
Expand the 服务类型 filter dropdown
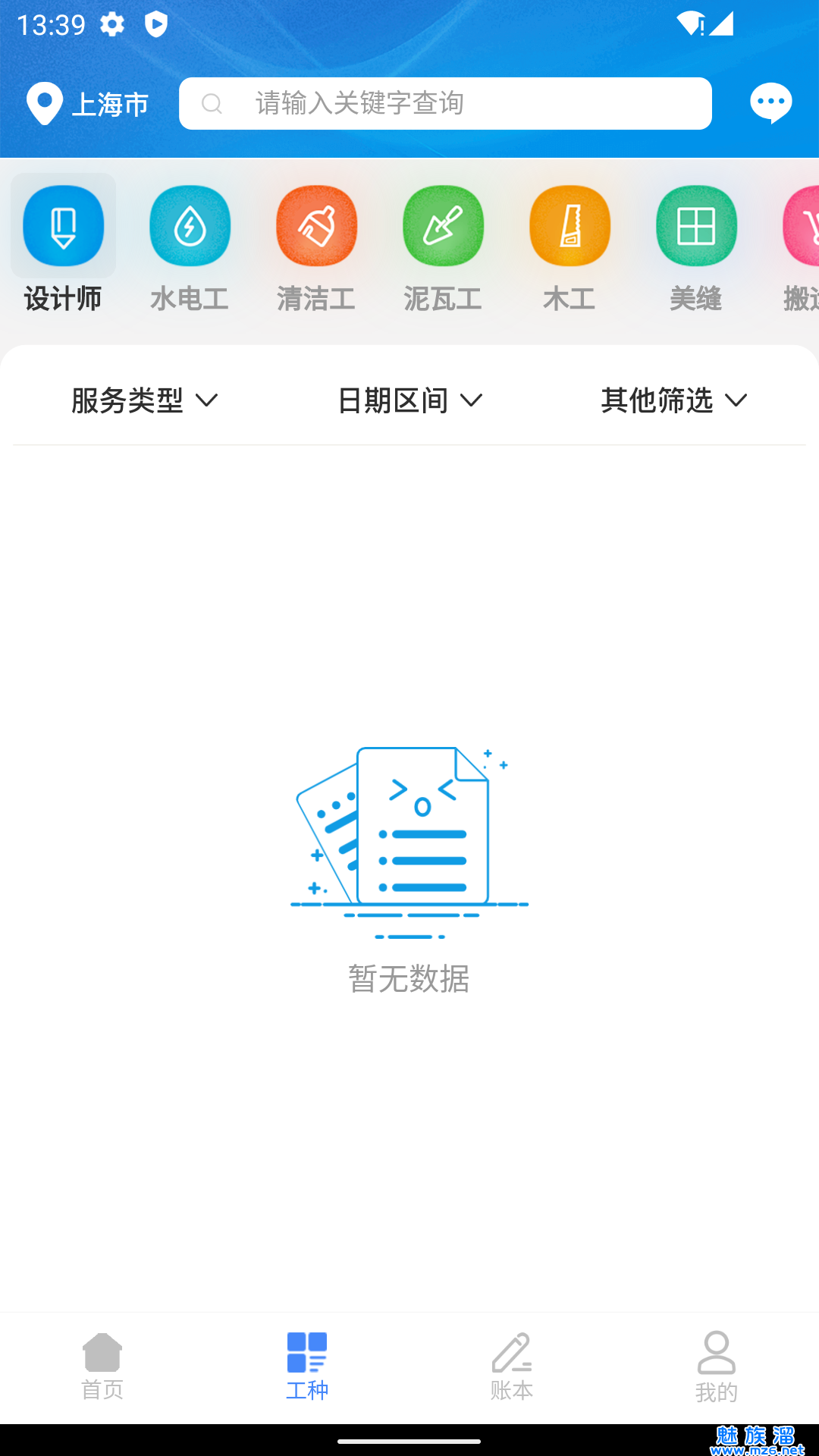[145, 400]
